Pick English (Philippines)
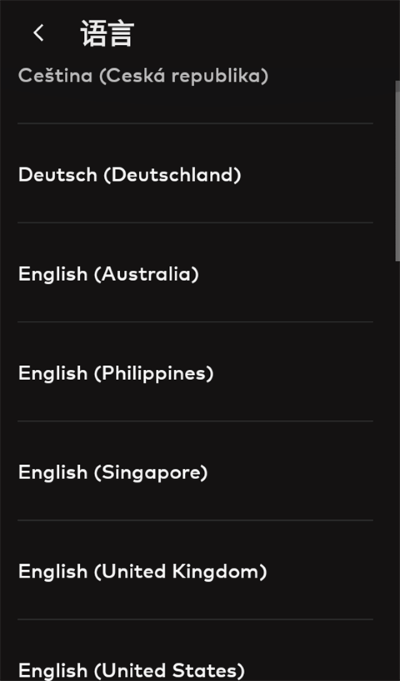 click(195, 373)
